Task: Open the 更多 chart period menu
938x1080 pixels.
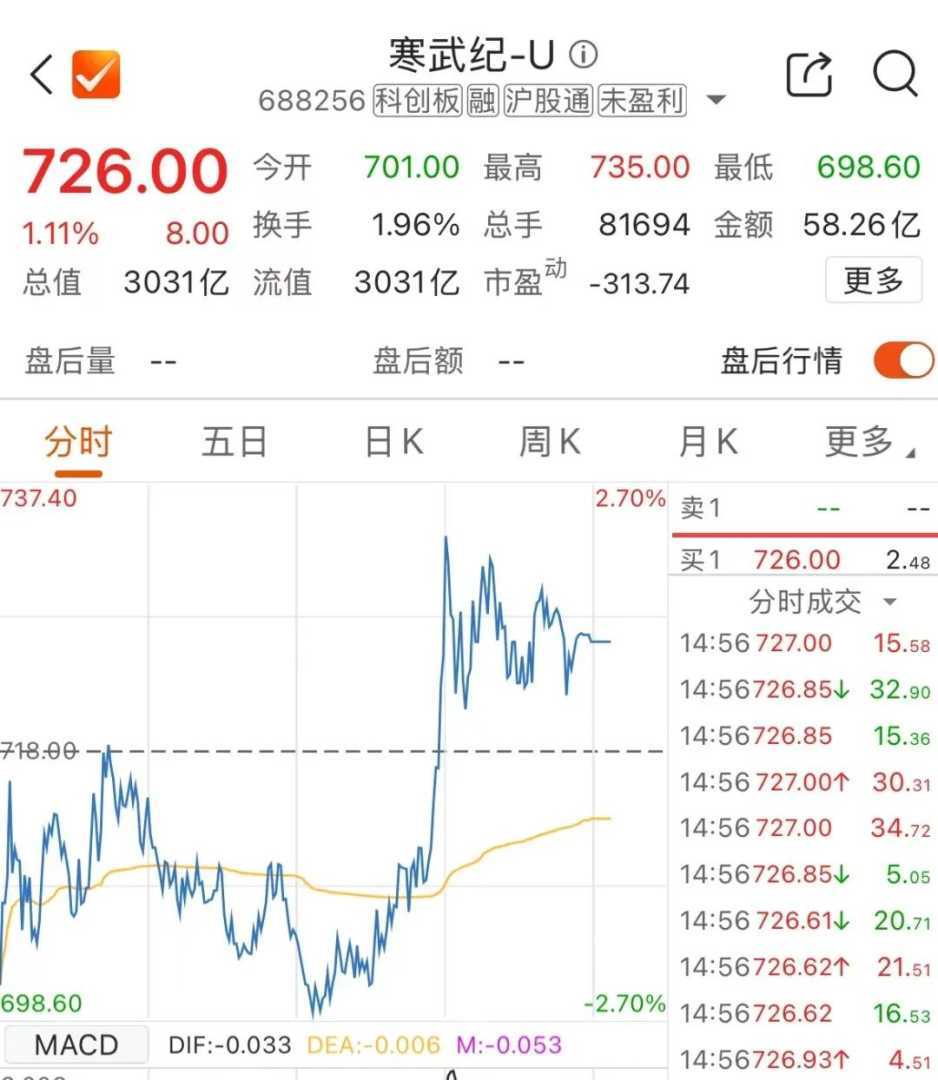Action: (x=866, y=442)
